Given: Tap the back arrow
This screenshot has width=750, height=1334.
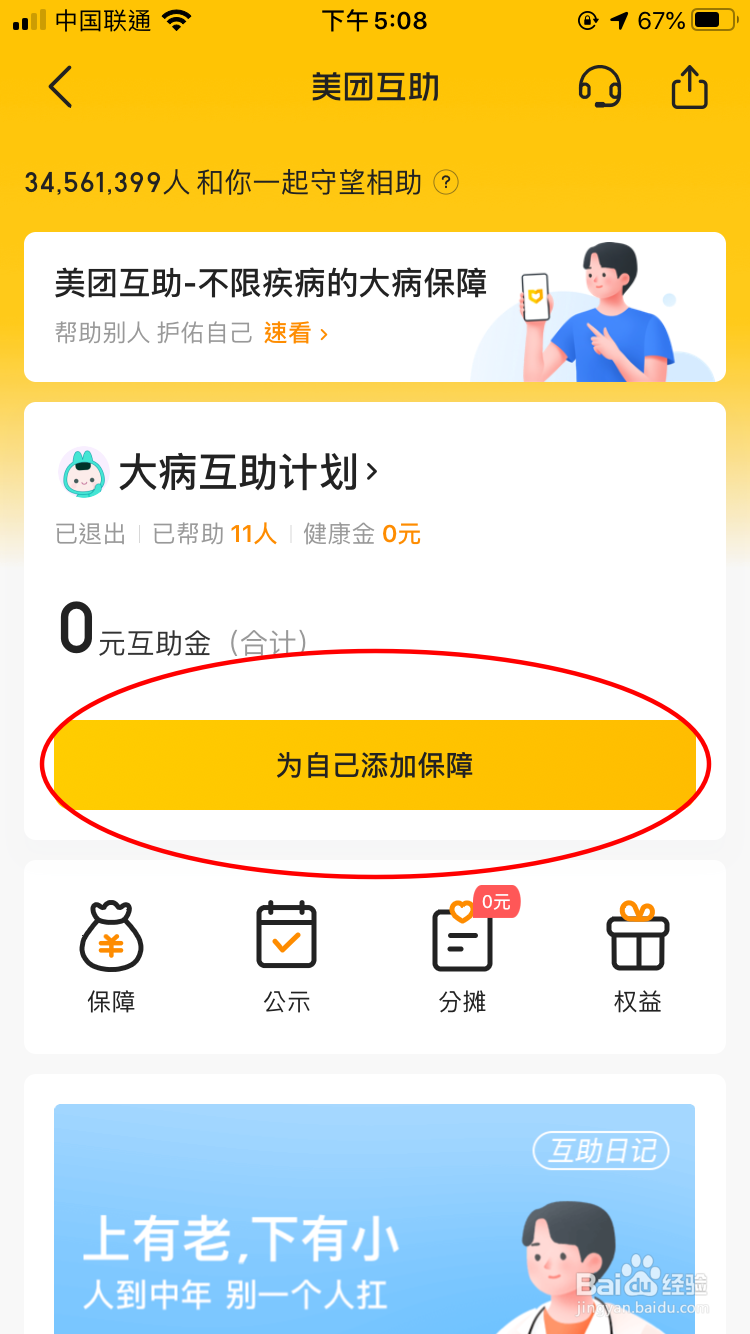Looking at the screenshot, I should point(60,87).
